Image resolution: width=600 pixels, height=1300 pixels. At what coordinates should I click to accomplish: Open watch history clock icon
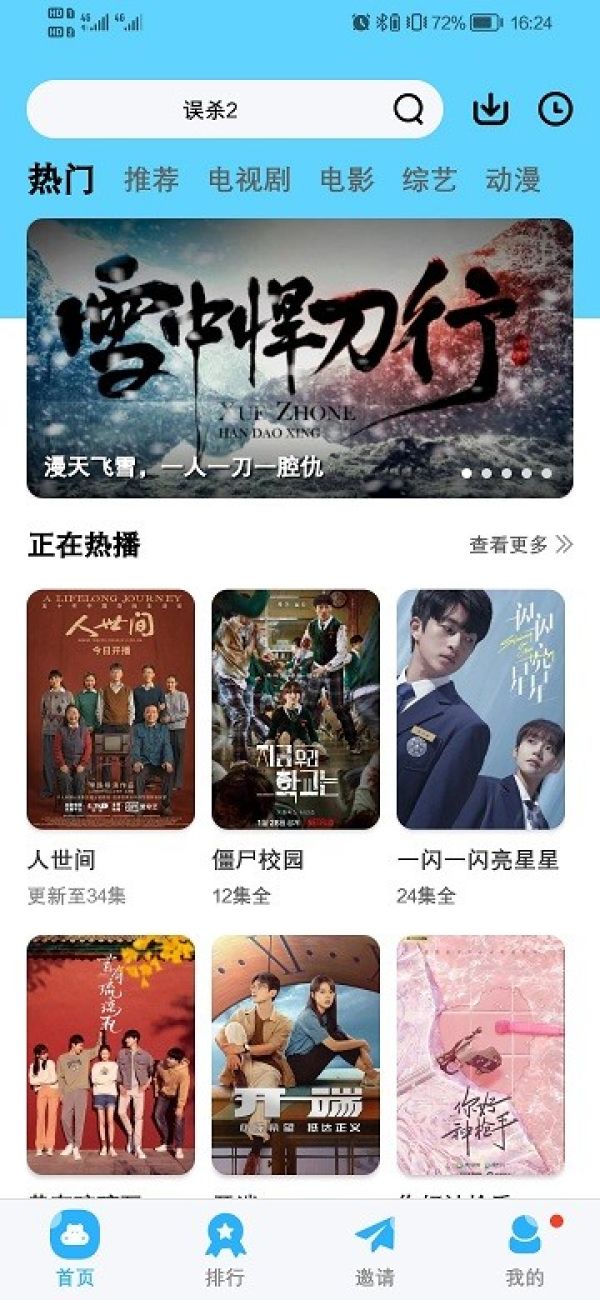pos(555,109)
